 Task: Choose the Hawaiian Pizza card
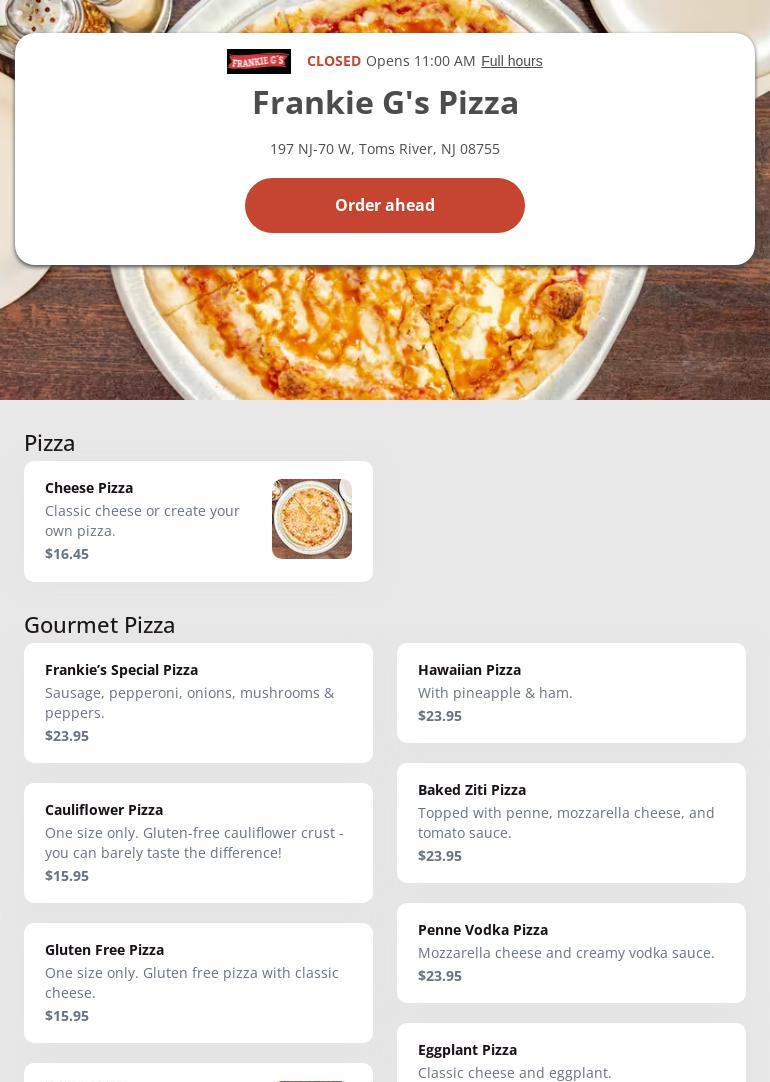(571, 692)
